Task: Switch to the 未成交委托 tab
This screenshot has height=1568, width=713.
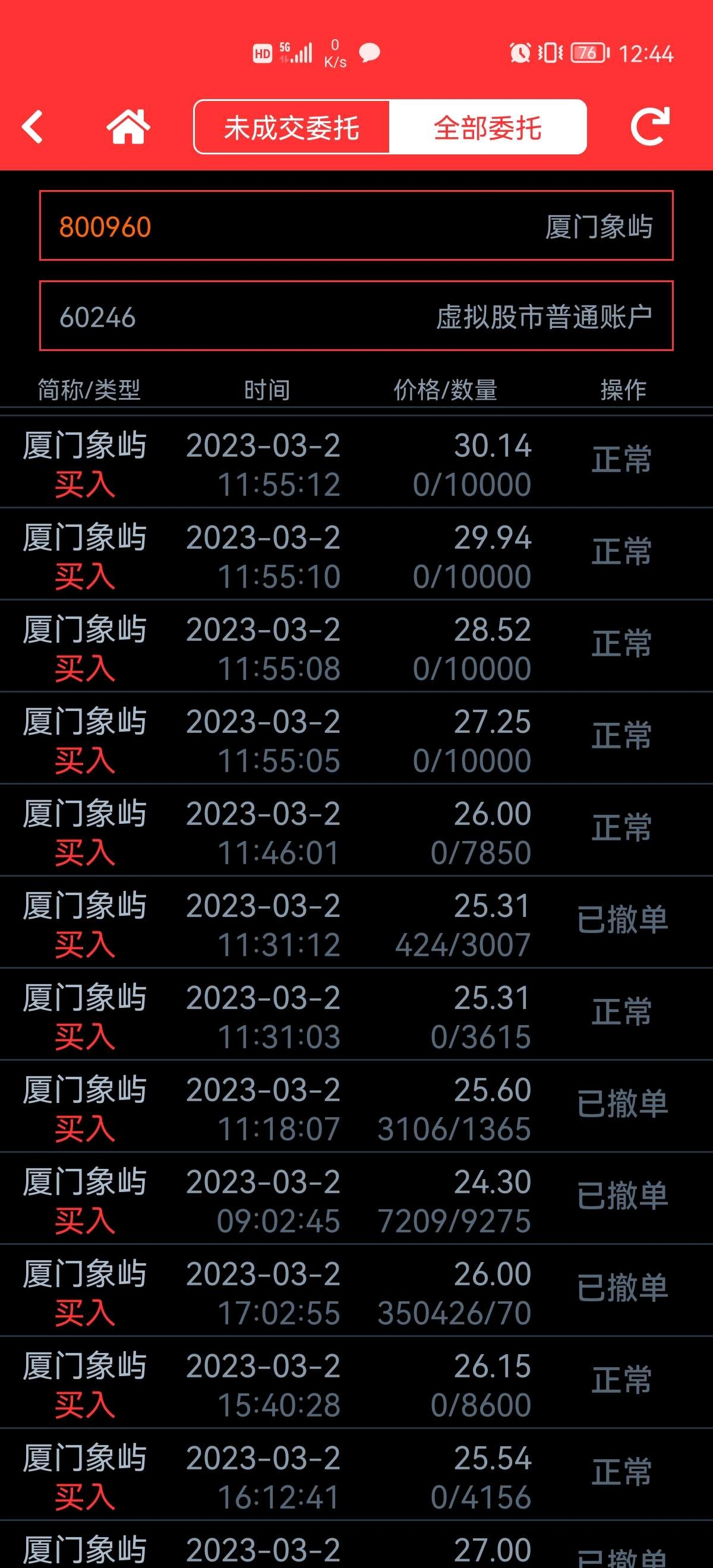Action: pyautogui.click(x=292, y=127)
